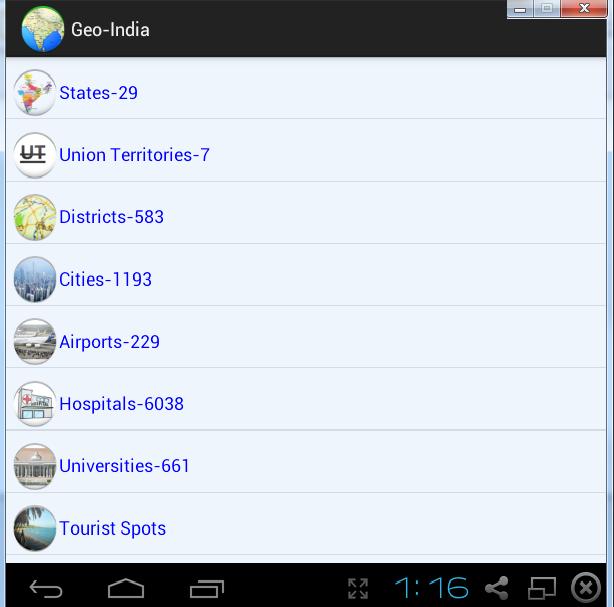Select Union Territories-7 row
This screenshot has width=614, height=607.
point(134,155)
